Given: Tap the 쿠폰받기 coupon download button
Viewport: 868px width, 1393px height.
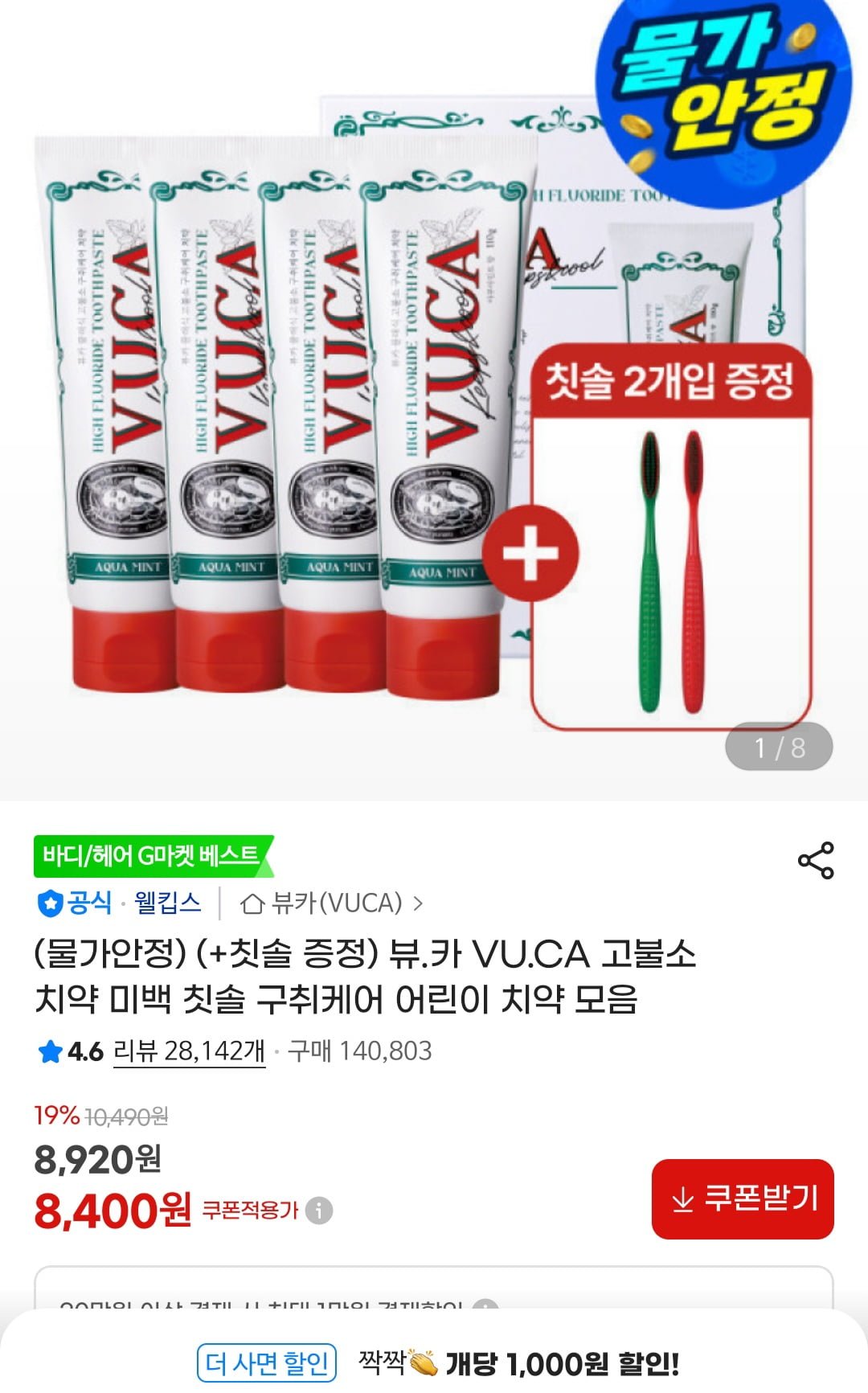Looking at the screenshot, I should 742,1198.
